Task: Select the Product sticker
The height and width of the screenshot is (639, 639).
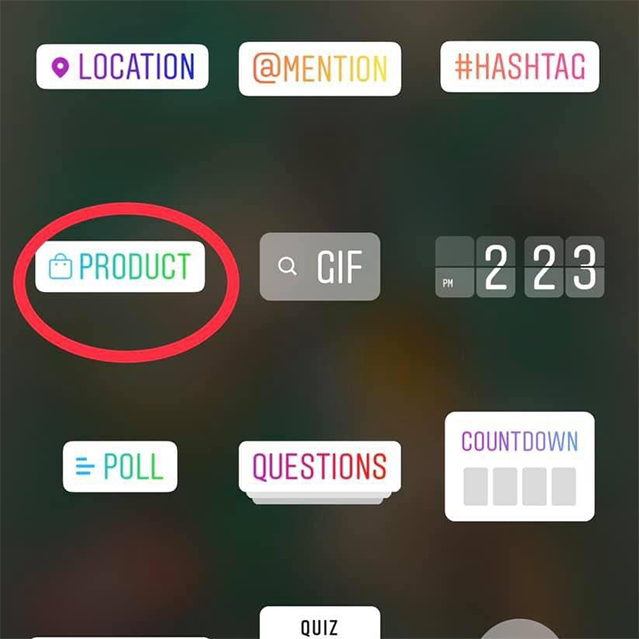Action: 121,266
